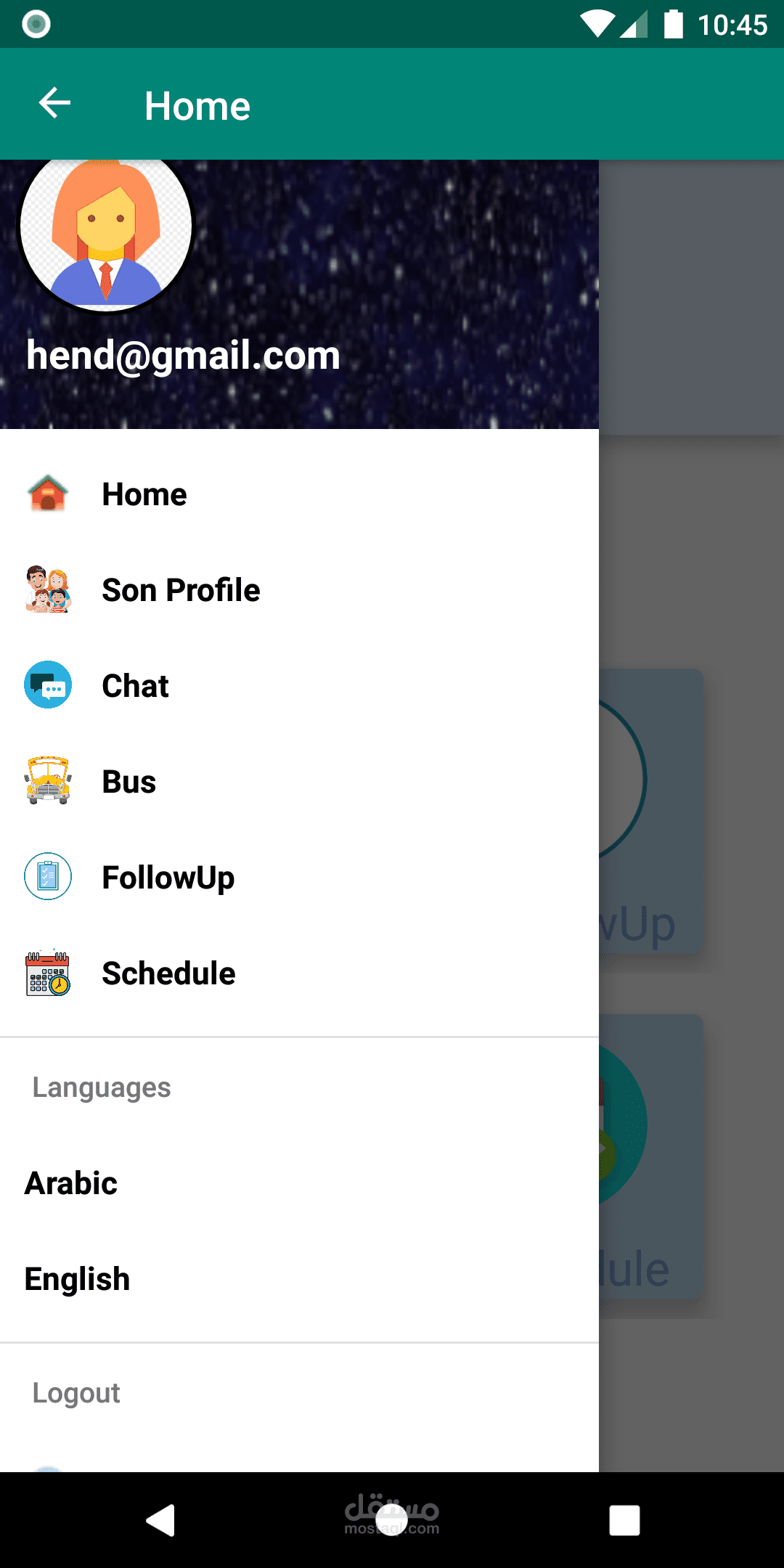Choose English as the language

click(x=77, y=1279)
